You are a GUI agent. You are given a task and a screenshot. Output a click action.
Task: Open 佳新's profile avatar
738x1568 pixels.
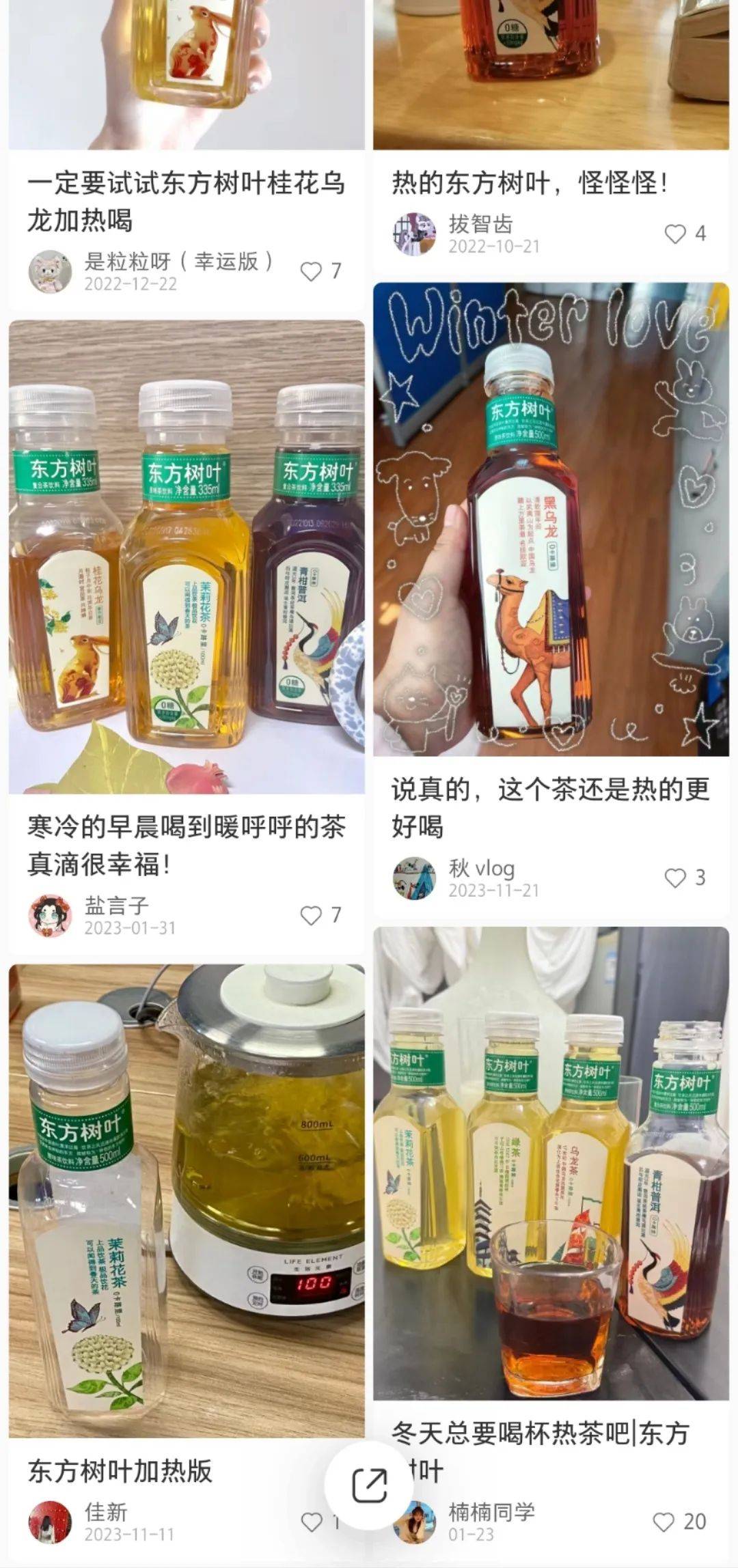coord(50,1522)
